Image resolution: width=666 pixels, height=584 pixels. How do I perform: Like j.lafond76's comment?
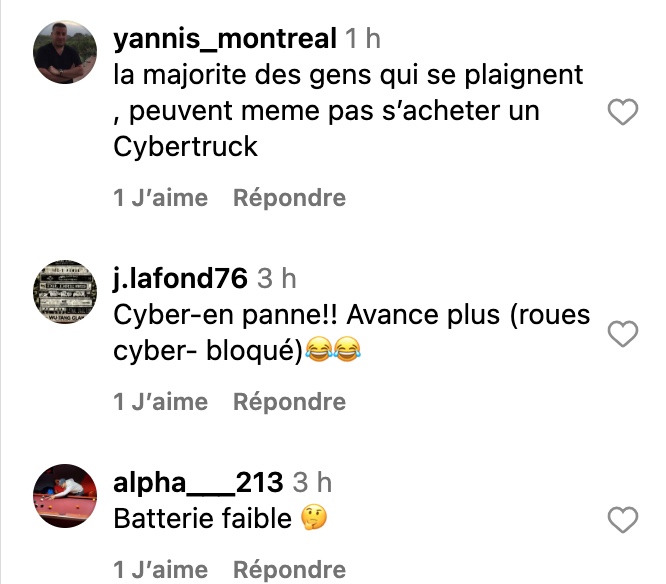click(623, 333)
